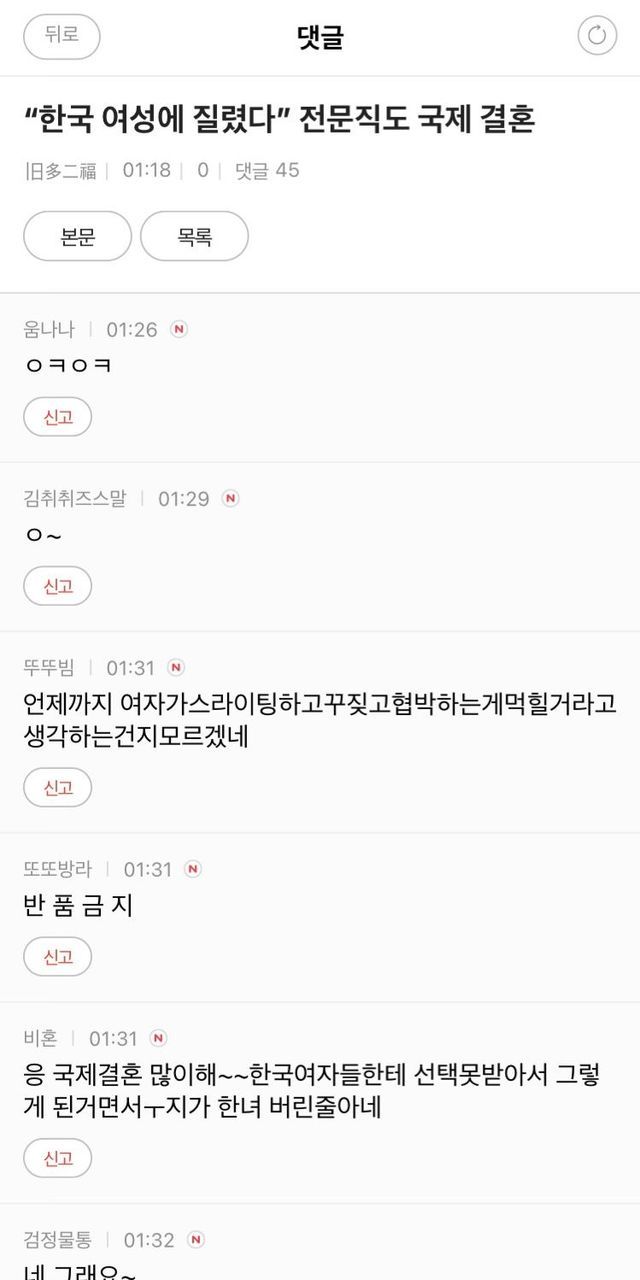Report the comment by 김취취즈스말
The width and height of the screenshot is (640, 1280).
coord(57,586)
